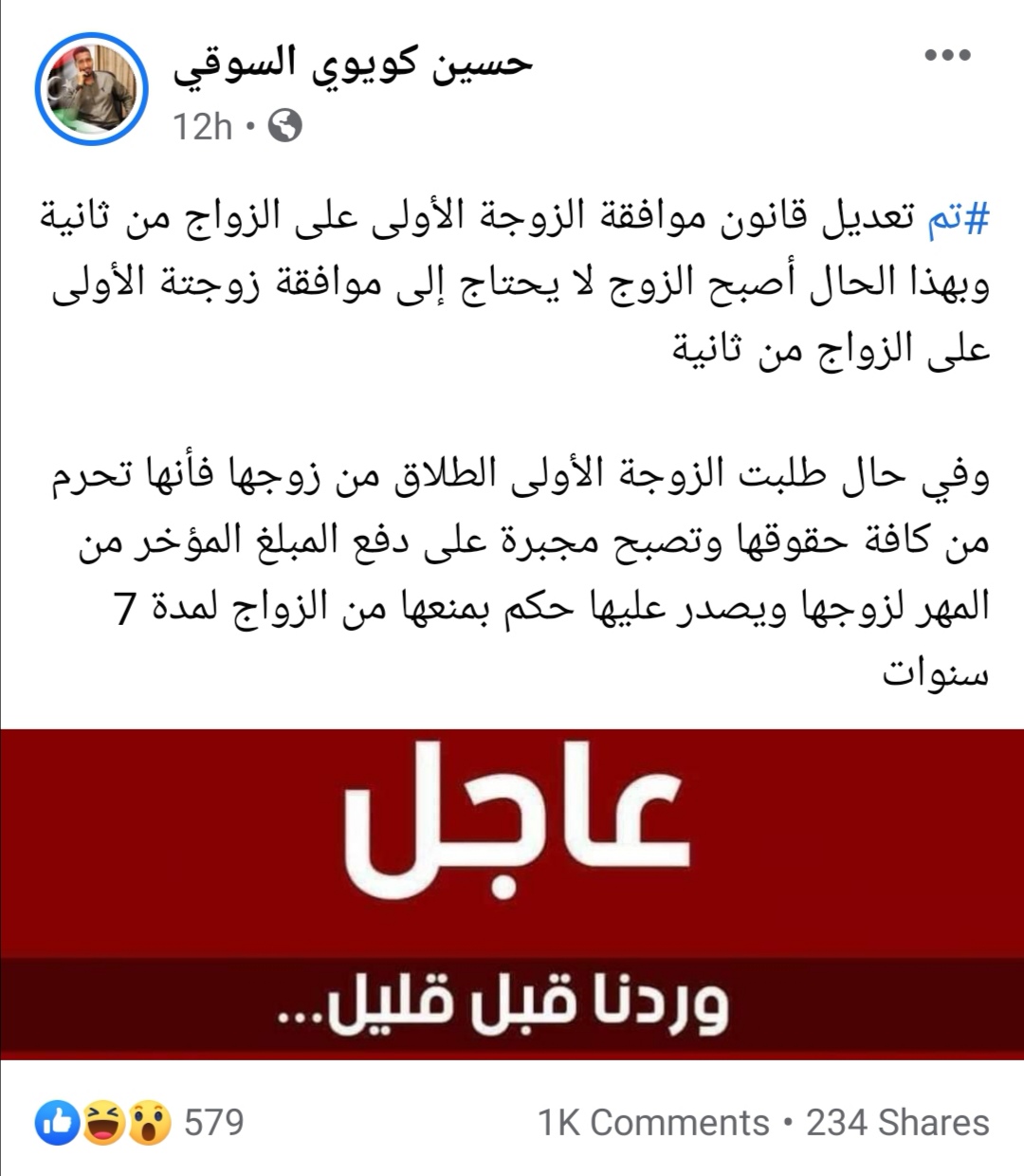
Task: Open the post's three-dot options menu
Action: (x=947, y=54)
